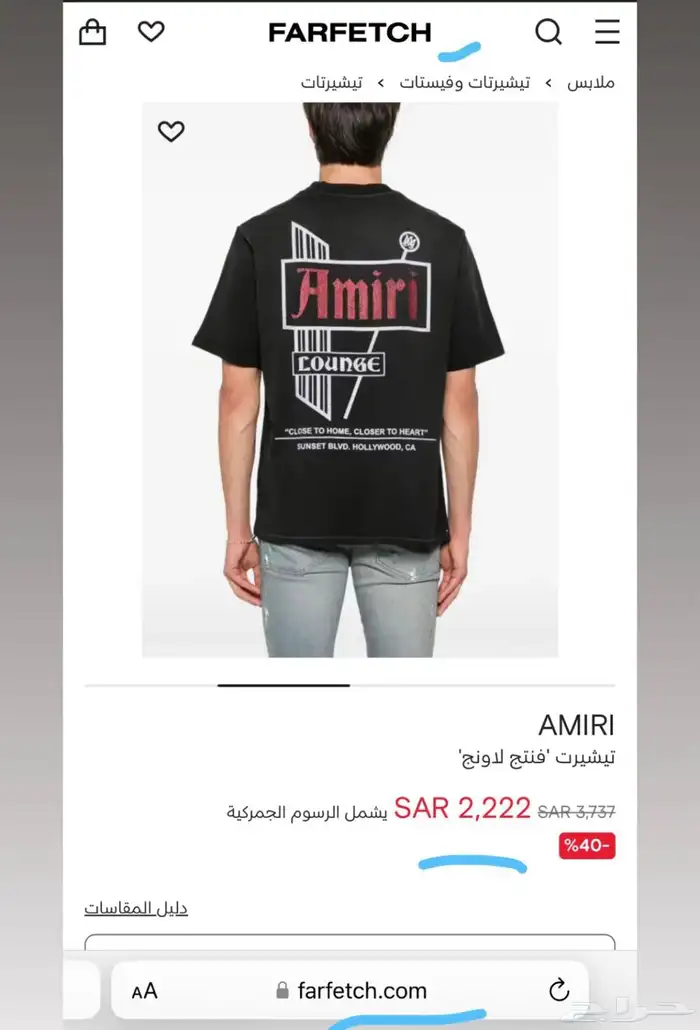Go to the ملابس breadcrumb
Viewport: 700px width, 1030px height.
[x=591, y=82]
